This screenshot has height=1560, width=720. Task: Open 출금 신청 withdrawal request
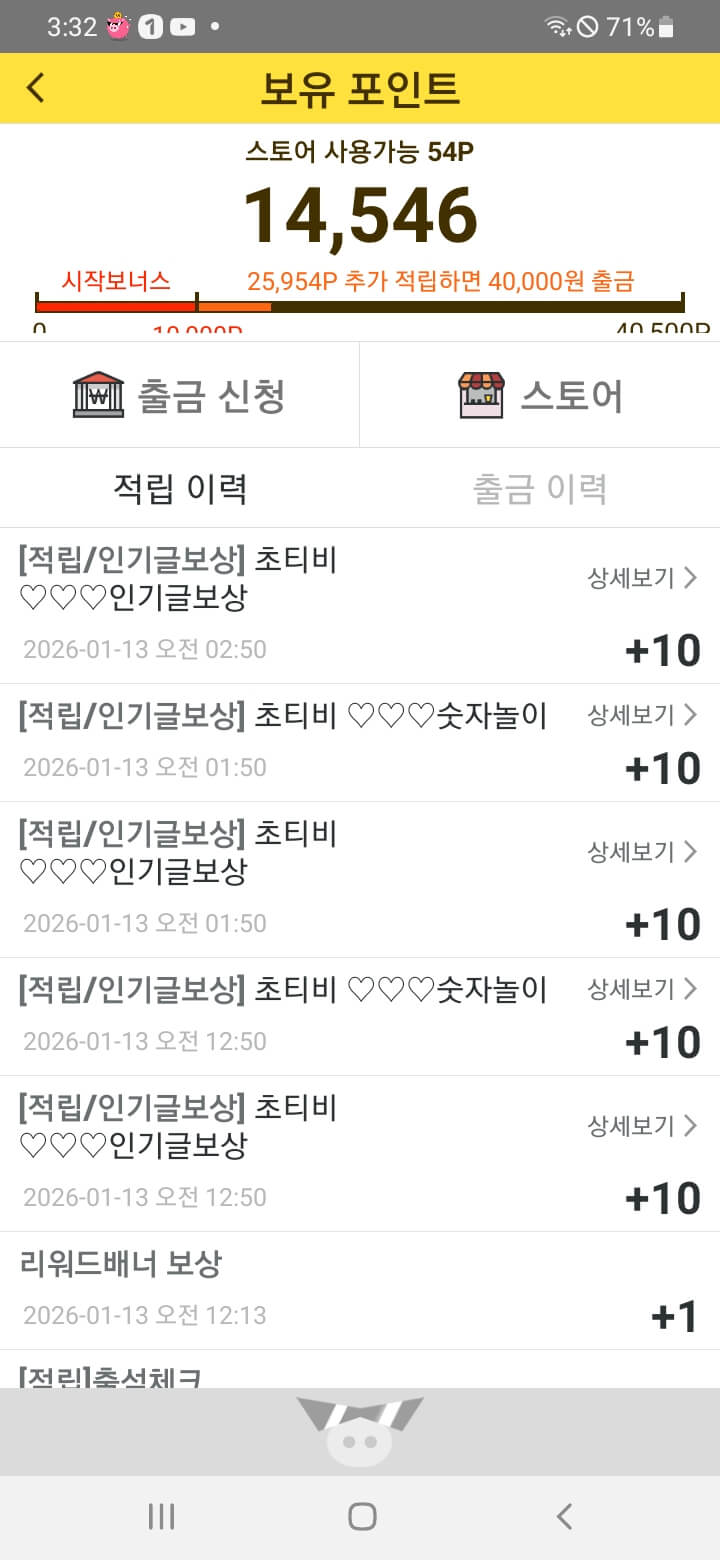(x=180, y=395)
